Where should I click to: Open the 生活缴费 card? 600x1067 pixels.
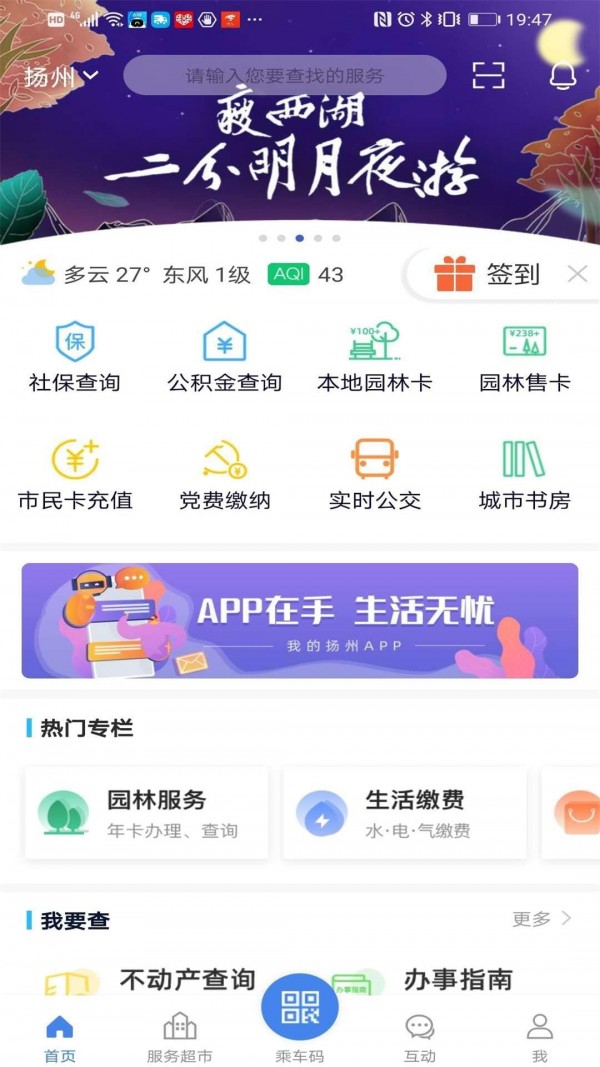405,813
